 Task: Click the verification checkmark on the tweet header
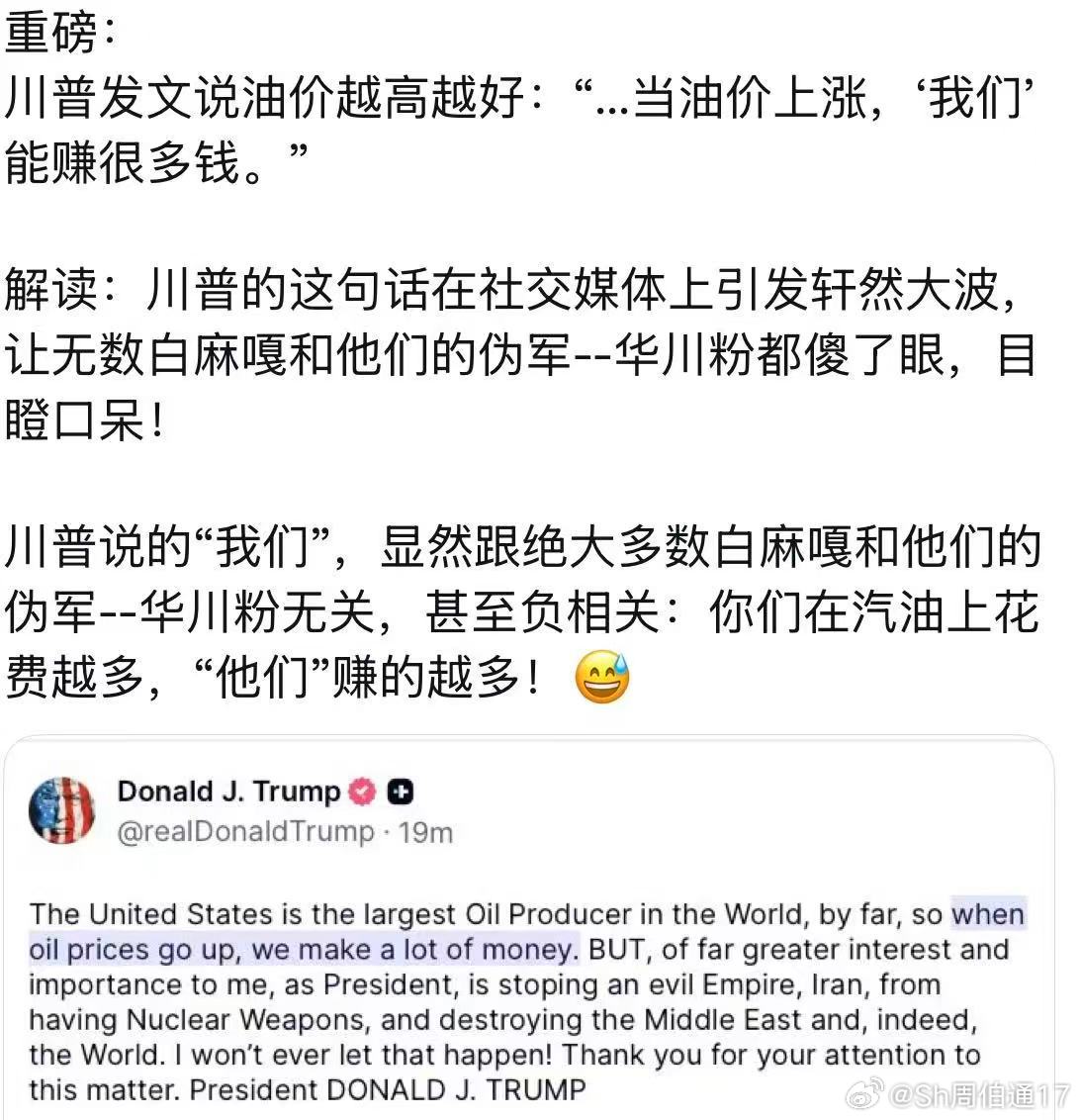click(x=360, y=792)
